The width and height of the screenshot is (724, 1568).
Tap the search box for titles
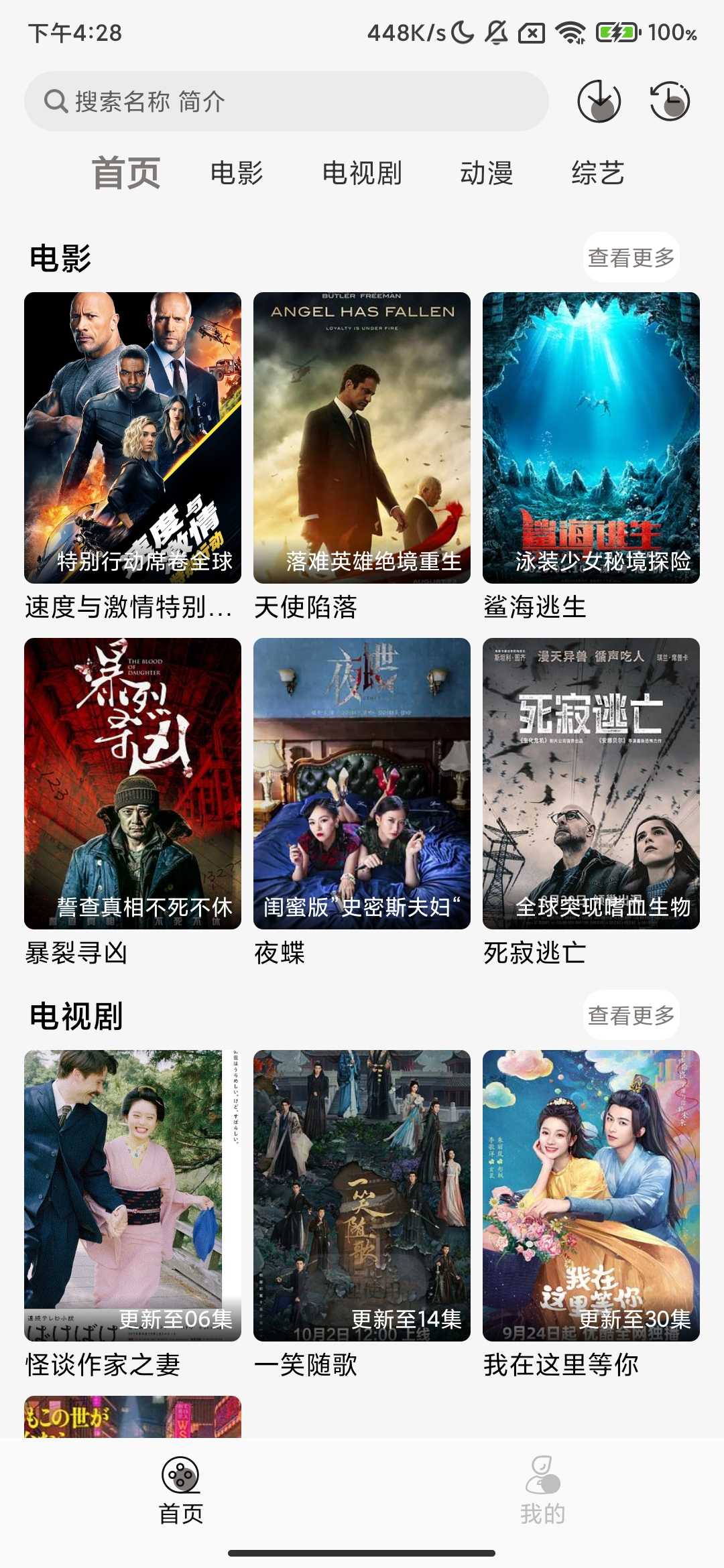(x=286, y=102)
